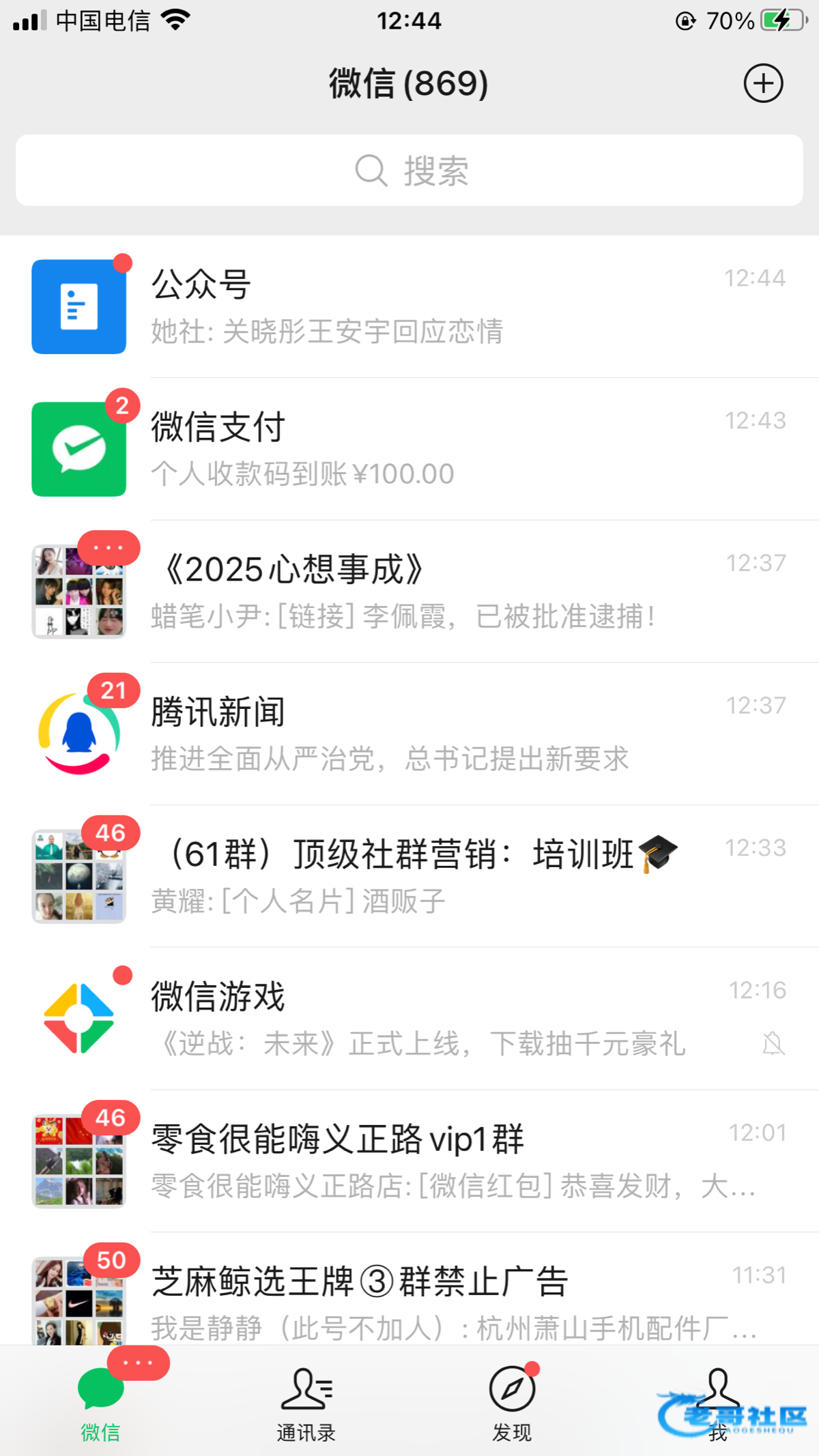
Task: Switch to the 通讯录 contacts tab
Action: (306, 1402)
